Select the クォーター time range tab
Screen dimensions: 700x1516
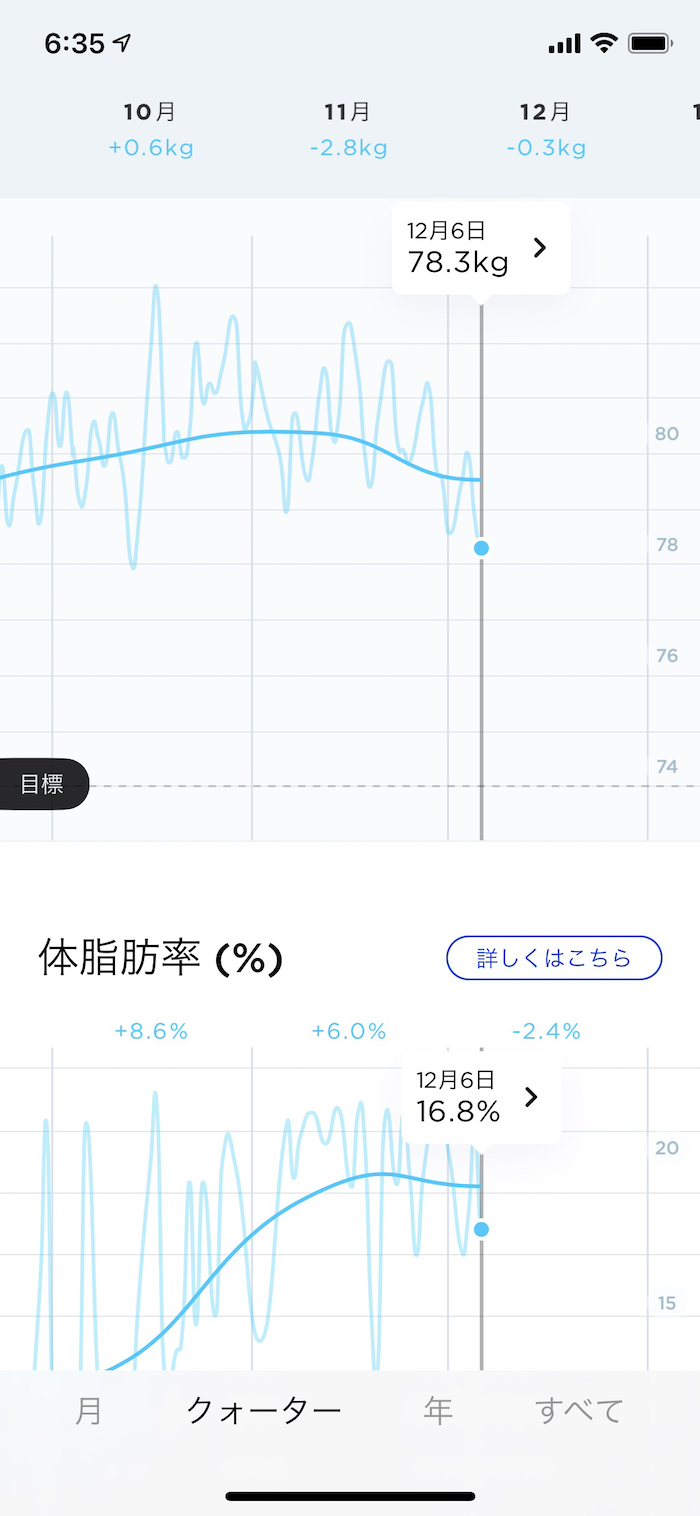265,1411
